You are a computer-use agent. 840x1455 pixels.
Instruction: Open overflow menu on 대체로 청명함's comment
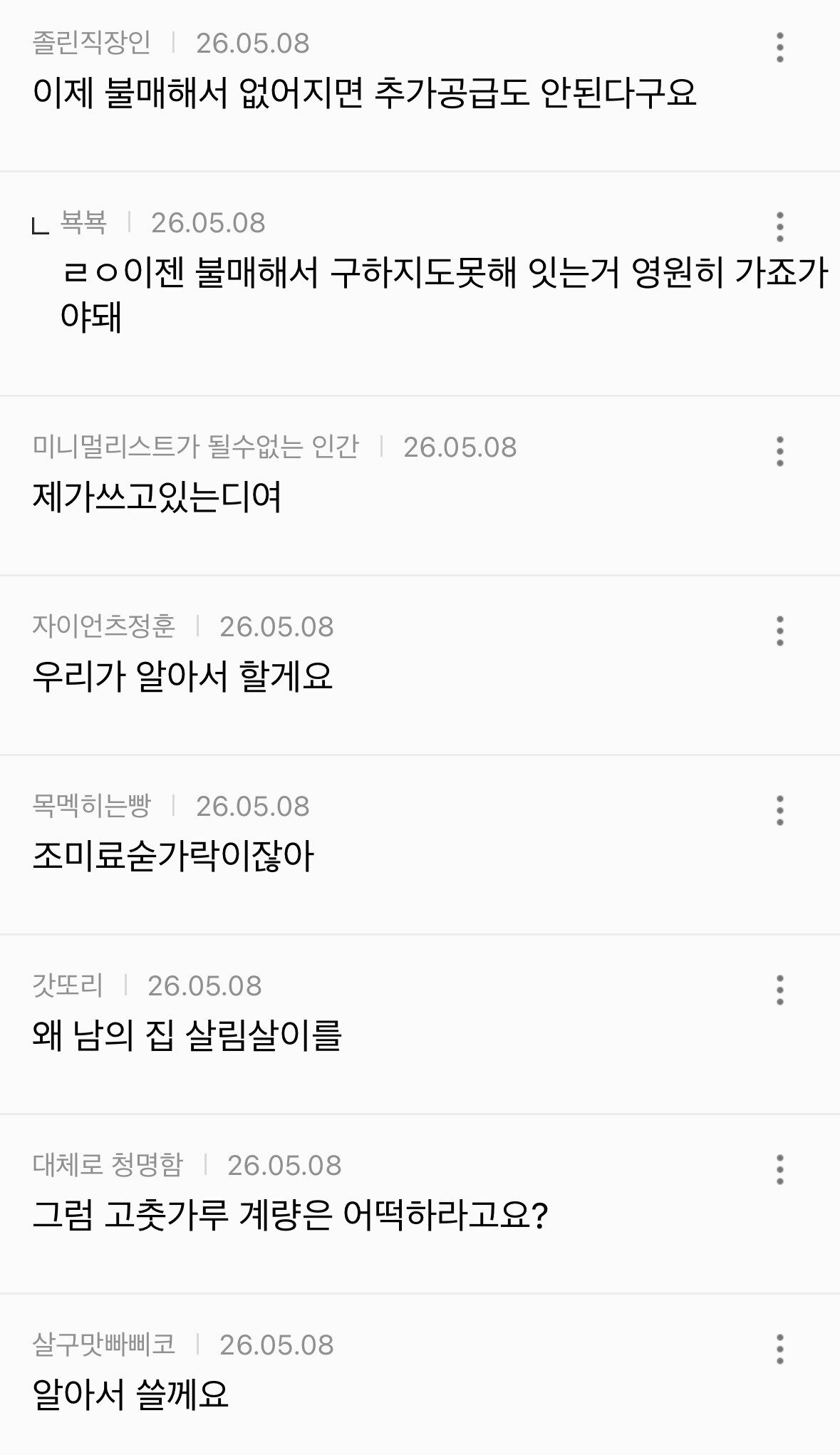click(x=780, y=1169)
